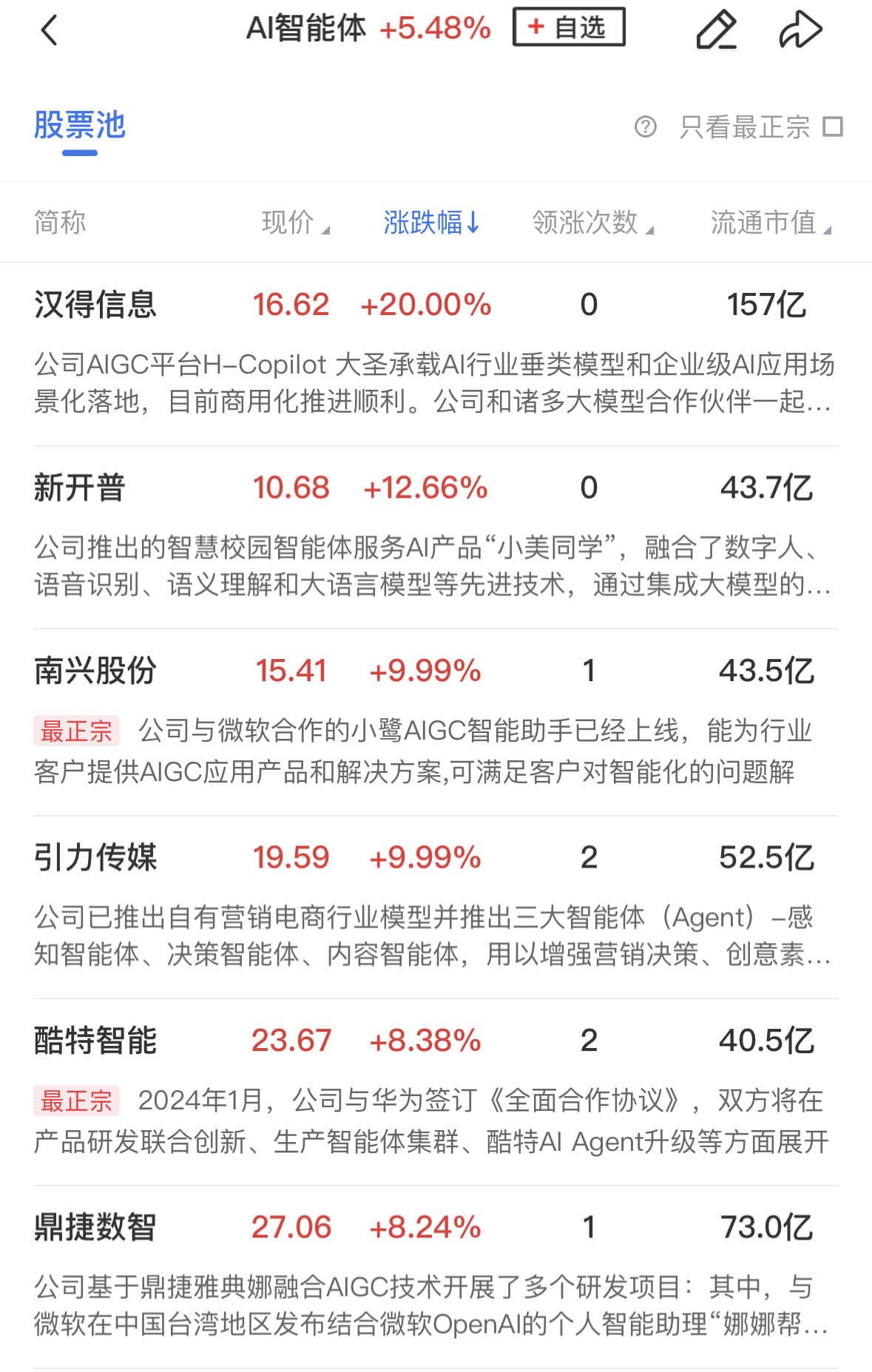Open the 鼎捷数智 stock row
Screen dimensions: 872x1372
pyautogui.click(x=95, y=1227)
